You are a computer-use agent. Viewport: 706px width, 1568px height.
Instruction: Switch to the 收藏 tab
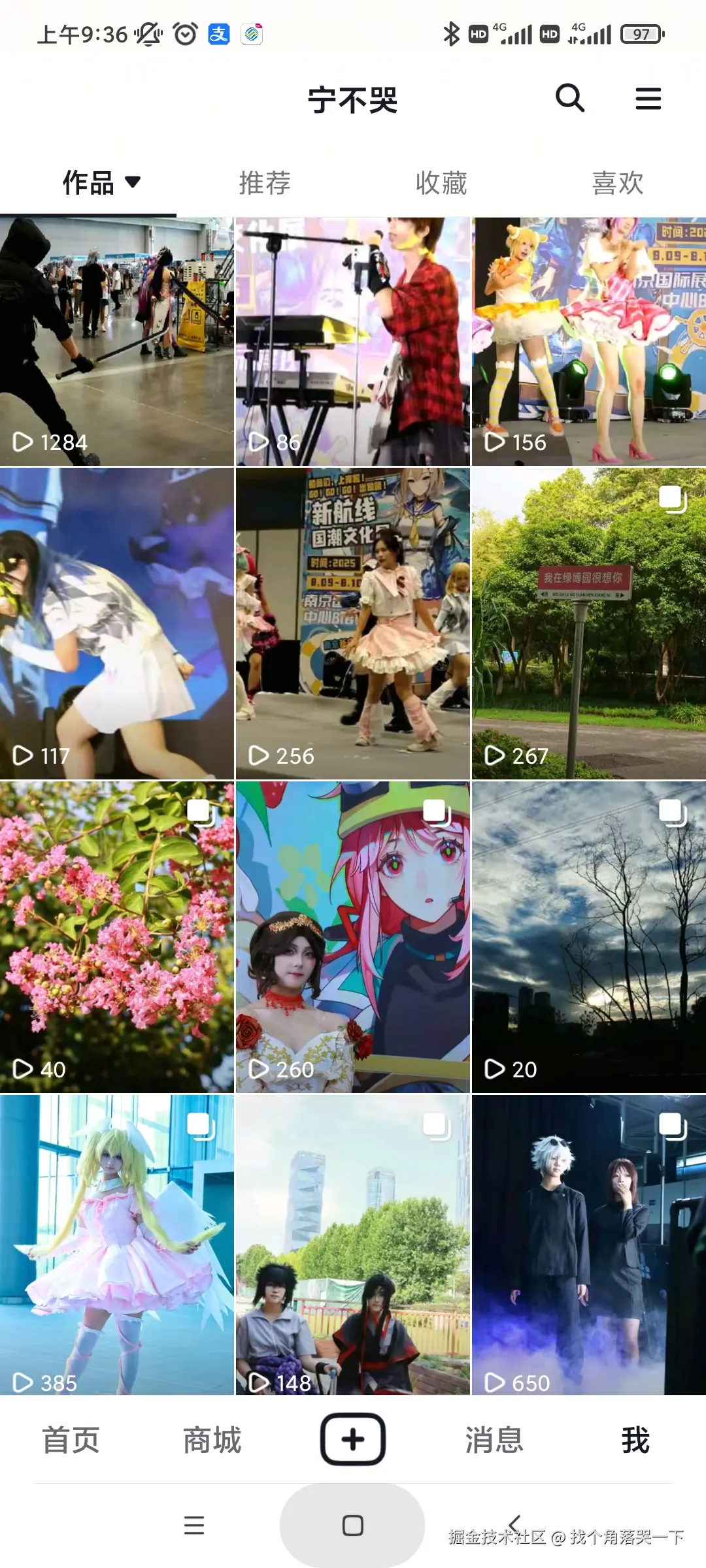(441, 183)
